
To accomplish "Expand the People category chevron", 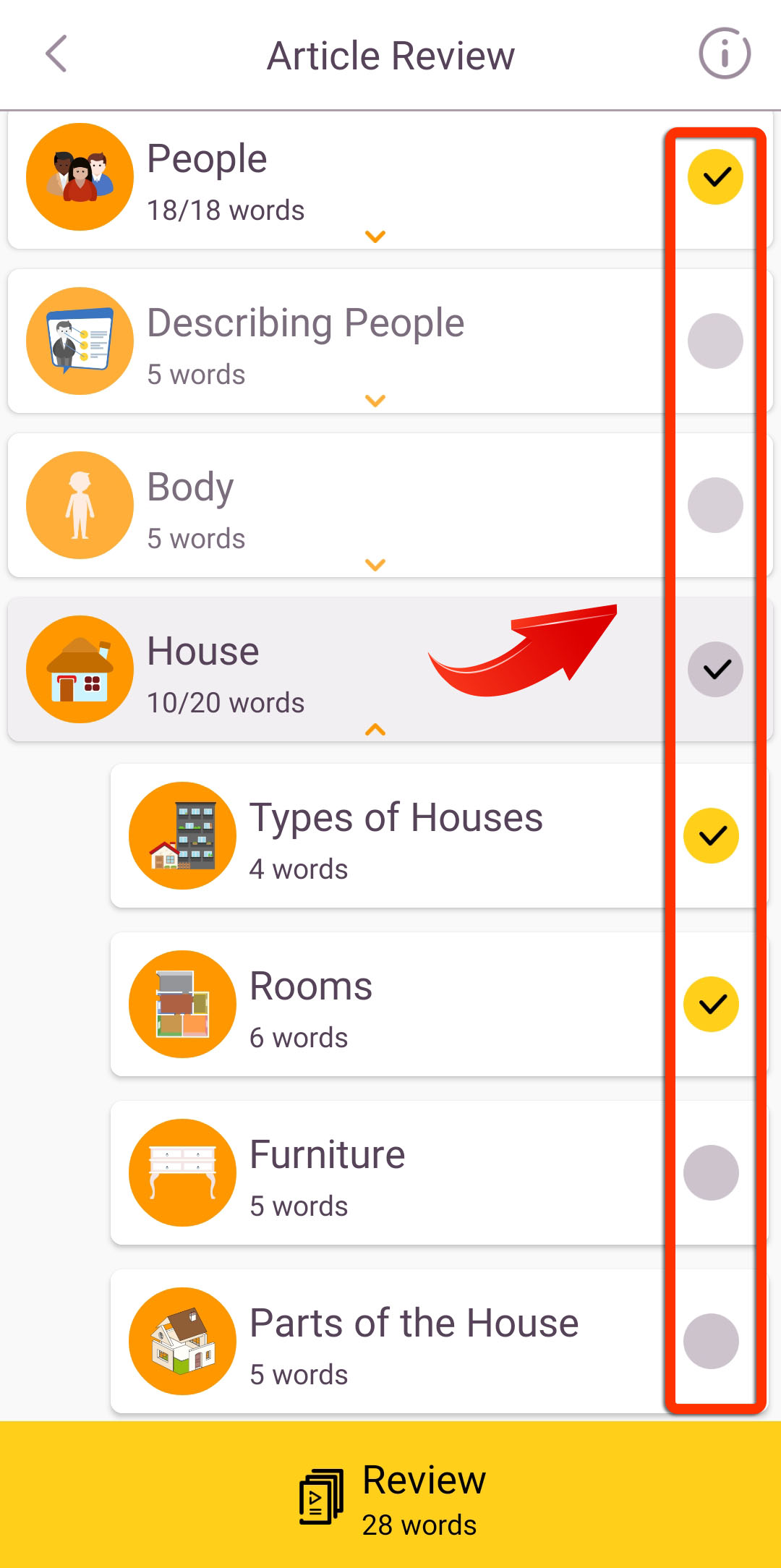I will tap(375, 237).
